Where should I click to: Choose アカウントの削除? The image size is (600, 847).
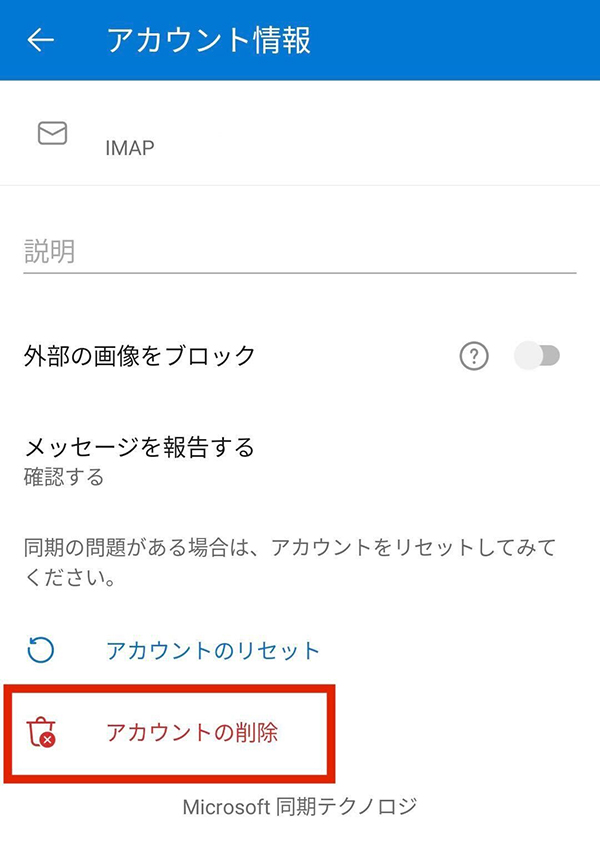(192, 733)
